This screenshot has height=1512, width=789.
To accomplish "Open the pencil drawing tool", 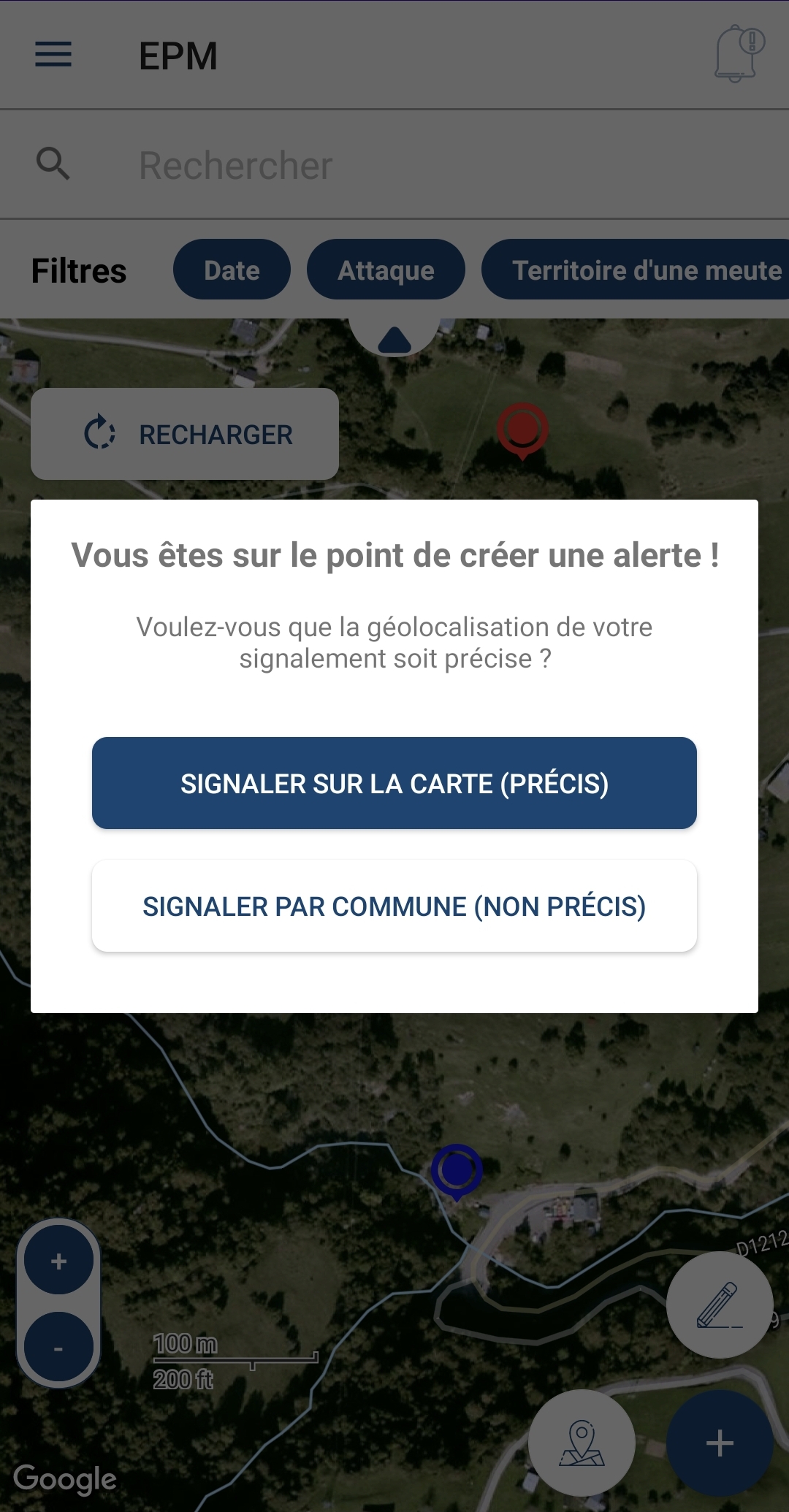I will 720,1305.
